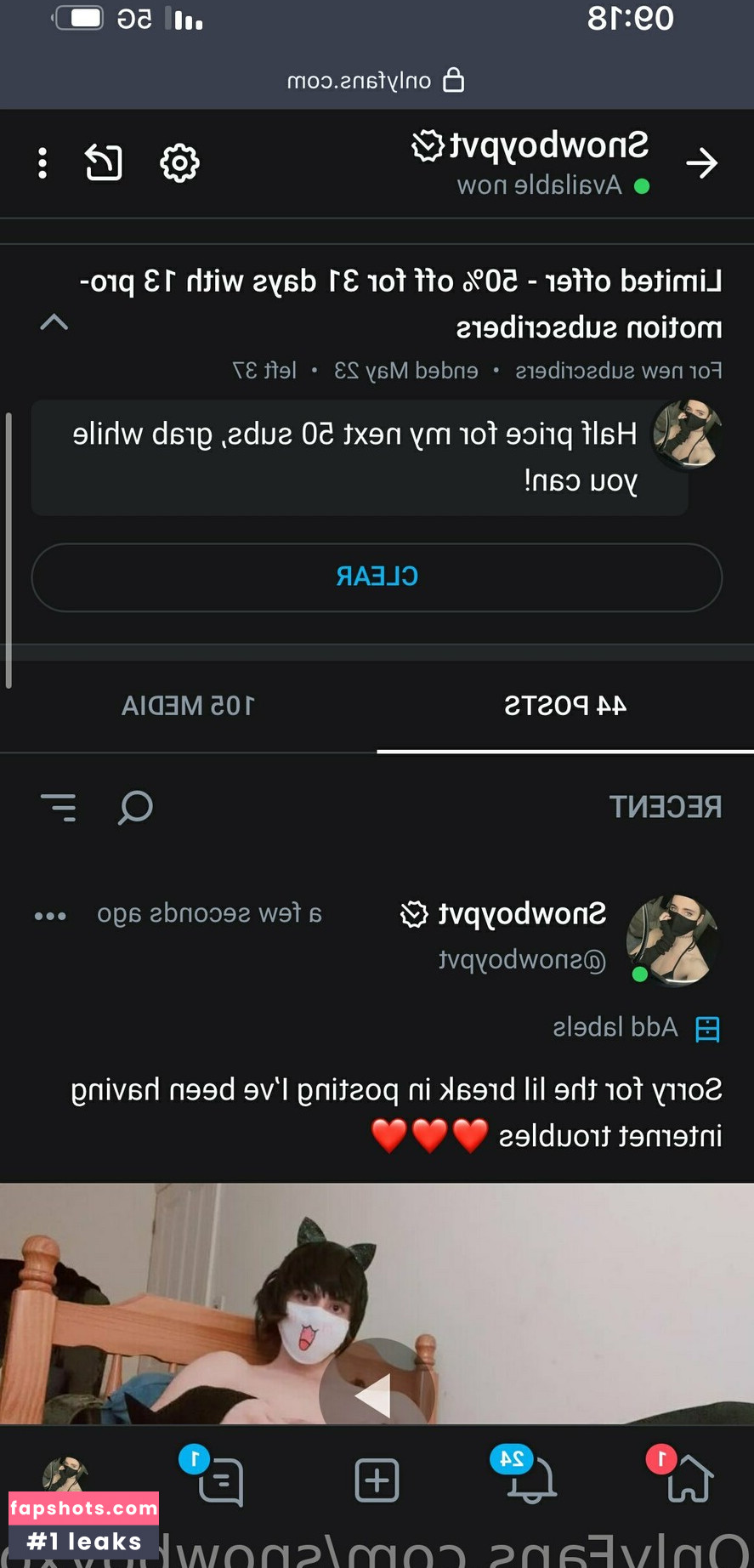The image size is (754, 1568).
Task: Open the header overflow menu
Action: [43, 162]
